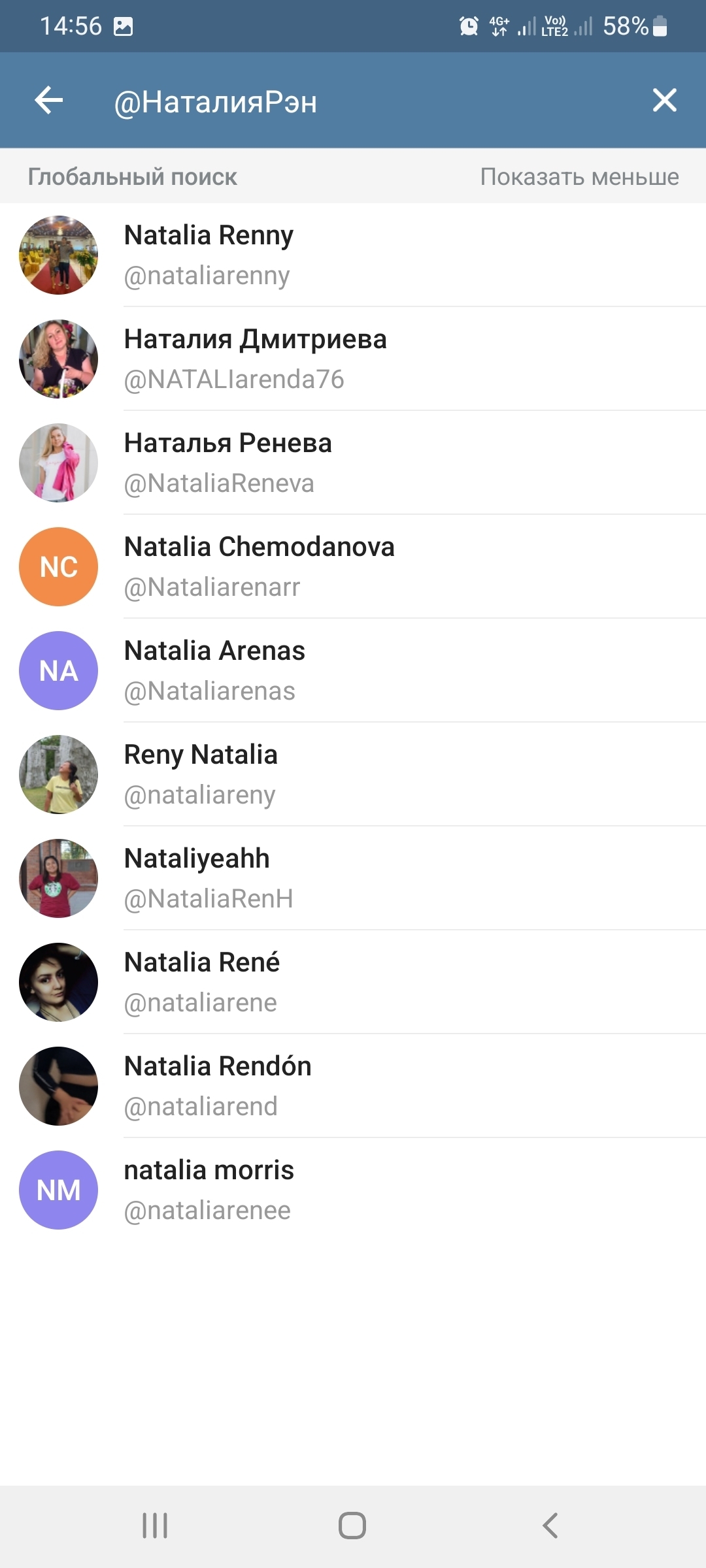Select the Наталья Ренева result

point(353,463)
